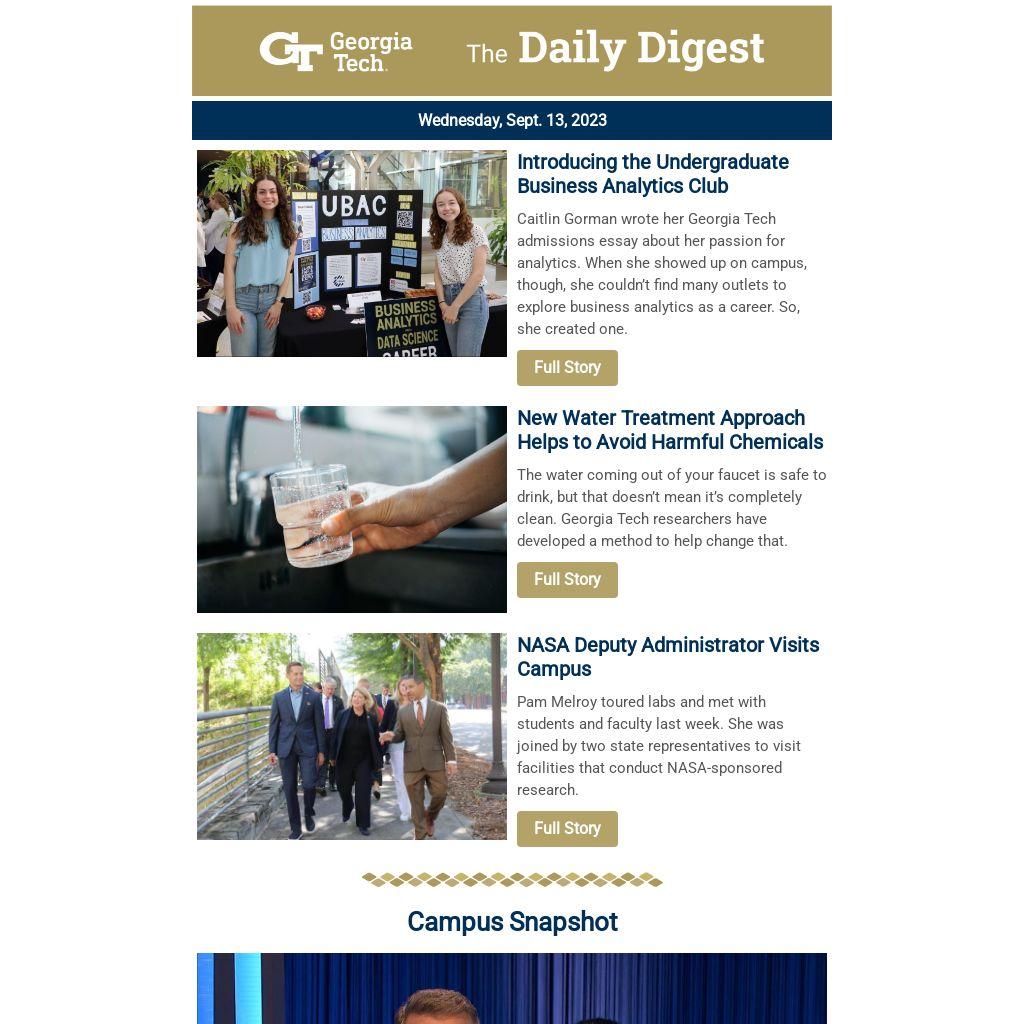Viewport: 1024px width, 1024px height.
Task: Open Full Story for New Water Treatment Approach
Action: point(567,580)
